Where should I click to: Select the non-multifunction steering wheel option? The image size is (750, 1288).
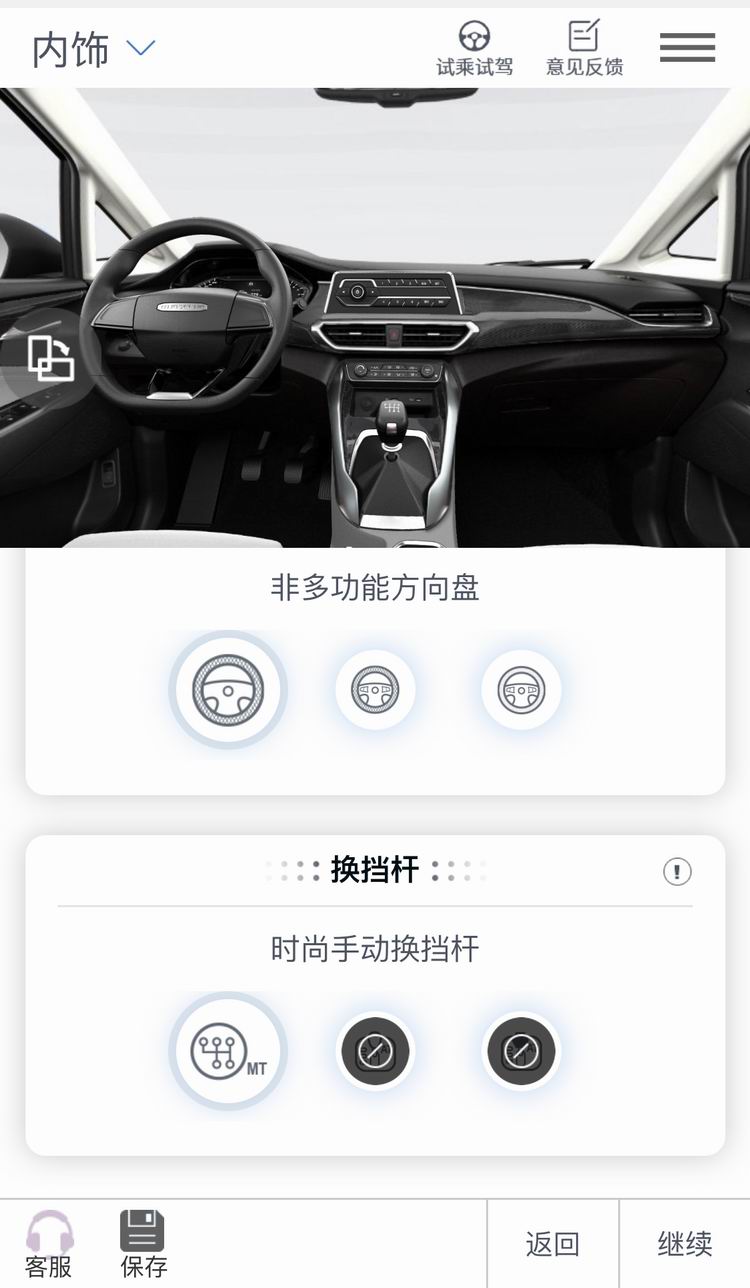(228, 689)
